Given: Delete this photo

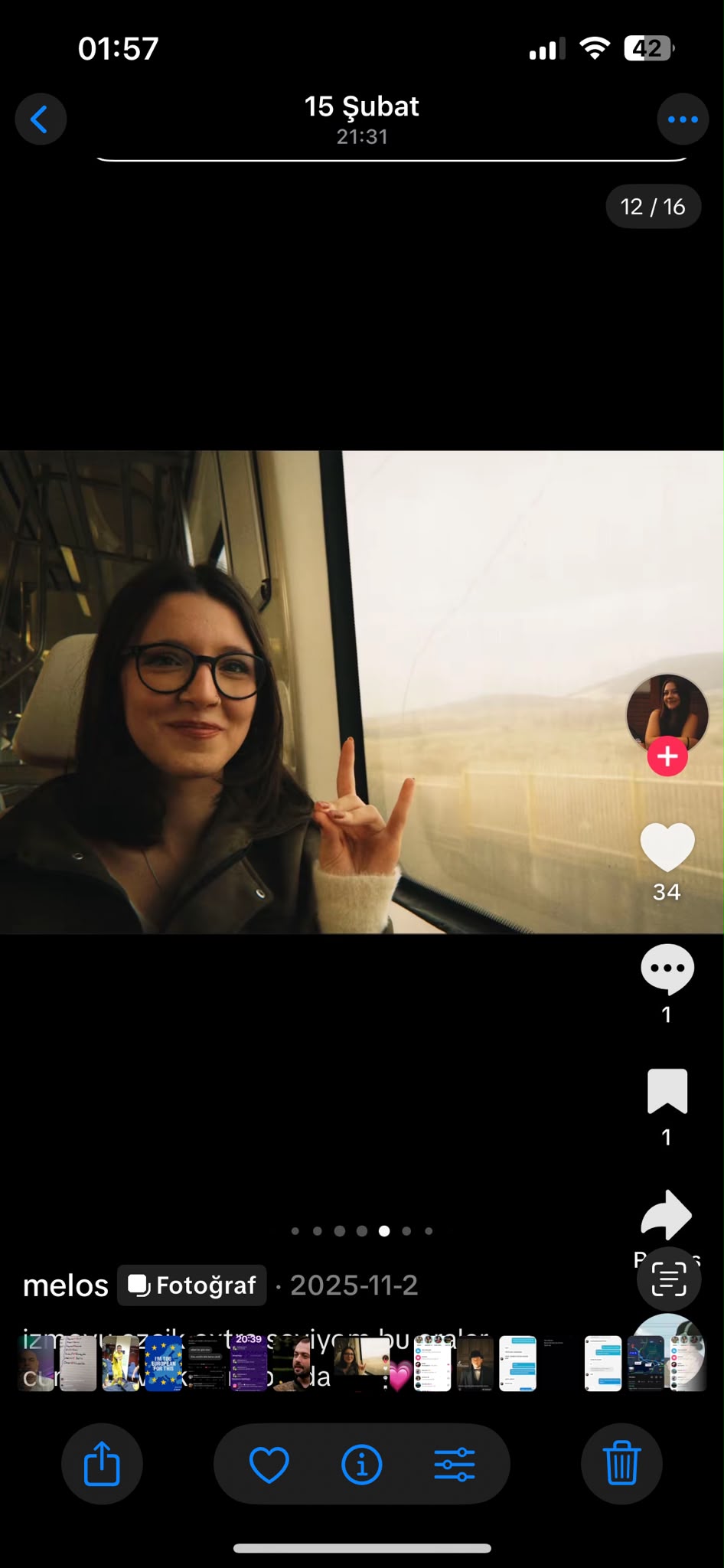Looking at the screenshot, I should coord(621,1464).
